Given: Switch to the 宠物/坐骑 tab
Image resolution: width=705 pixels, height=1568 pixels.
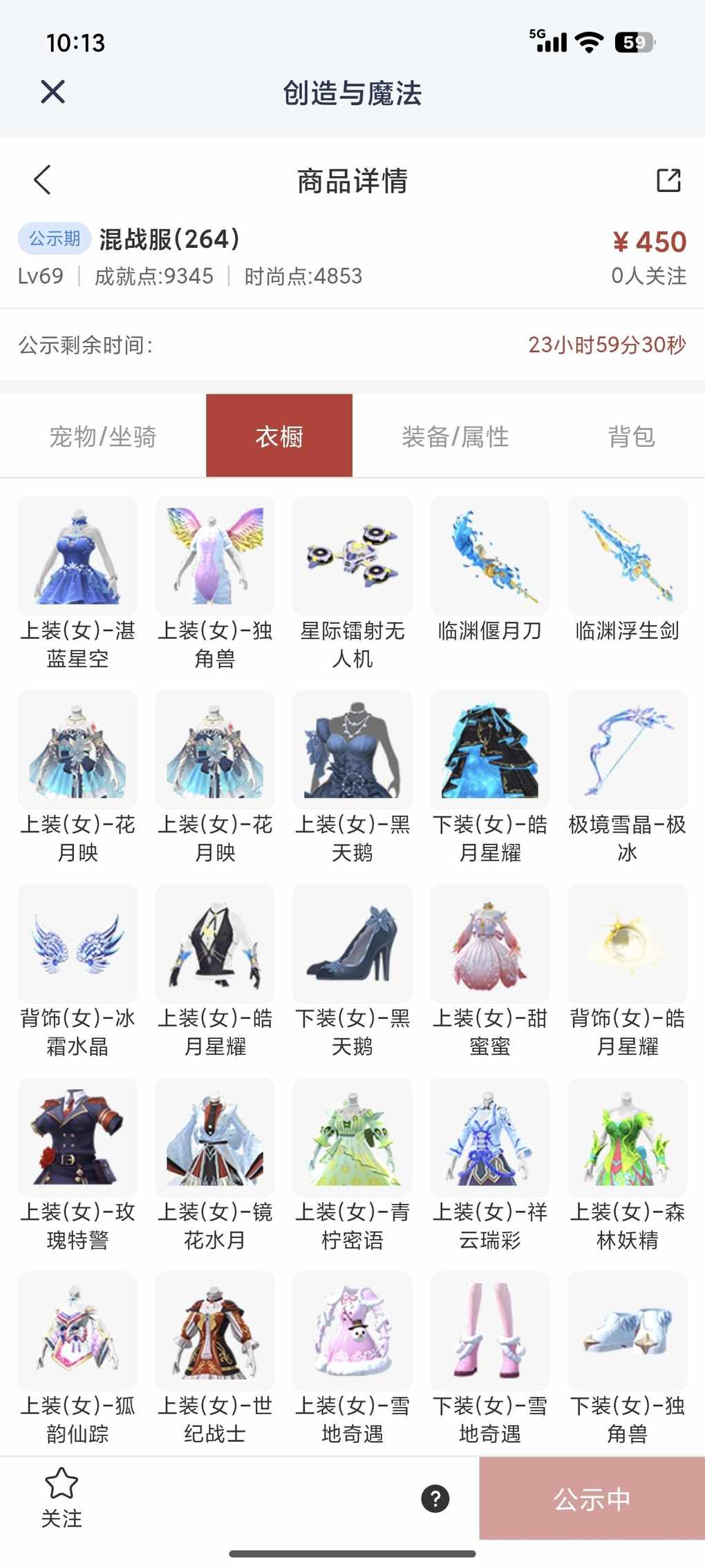Looking at the screenshot, I should 103,437.
